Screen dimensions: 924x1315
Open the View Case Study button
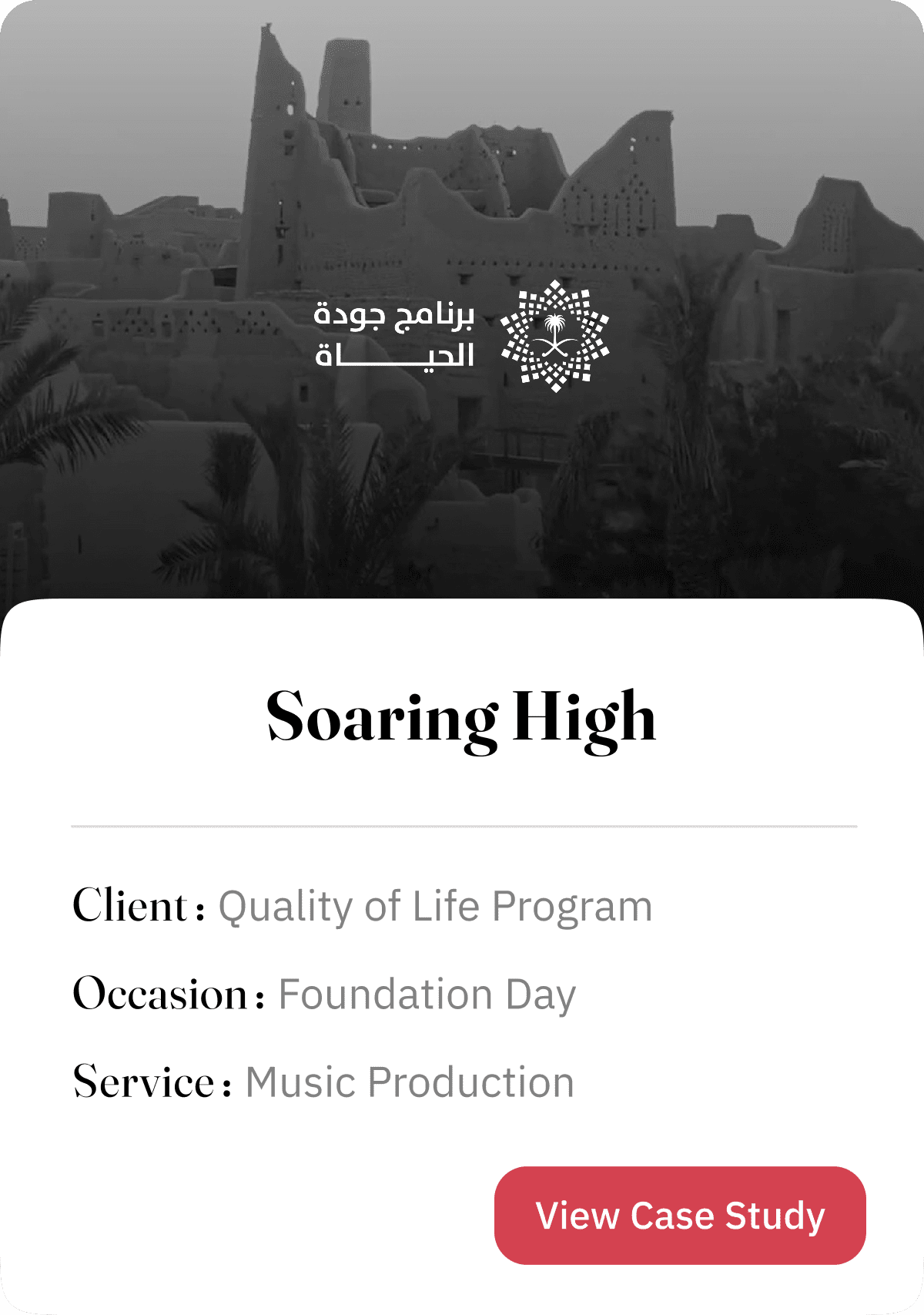680,1215
